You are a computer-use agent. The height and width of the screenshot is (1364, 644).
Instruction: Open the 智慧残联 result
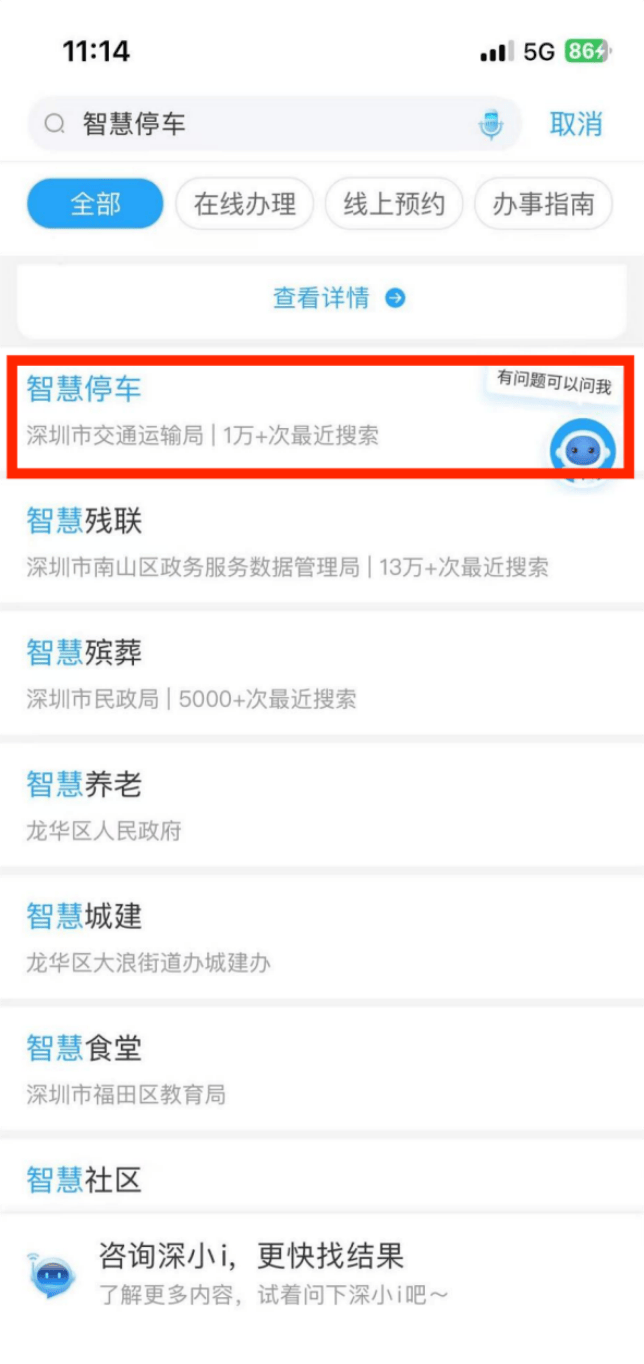322,542
